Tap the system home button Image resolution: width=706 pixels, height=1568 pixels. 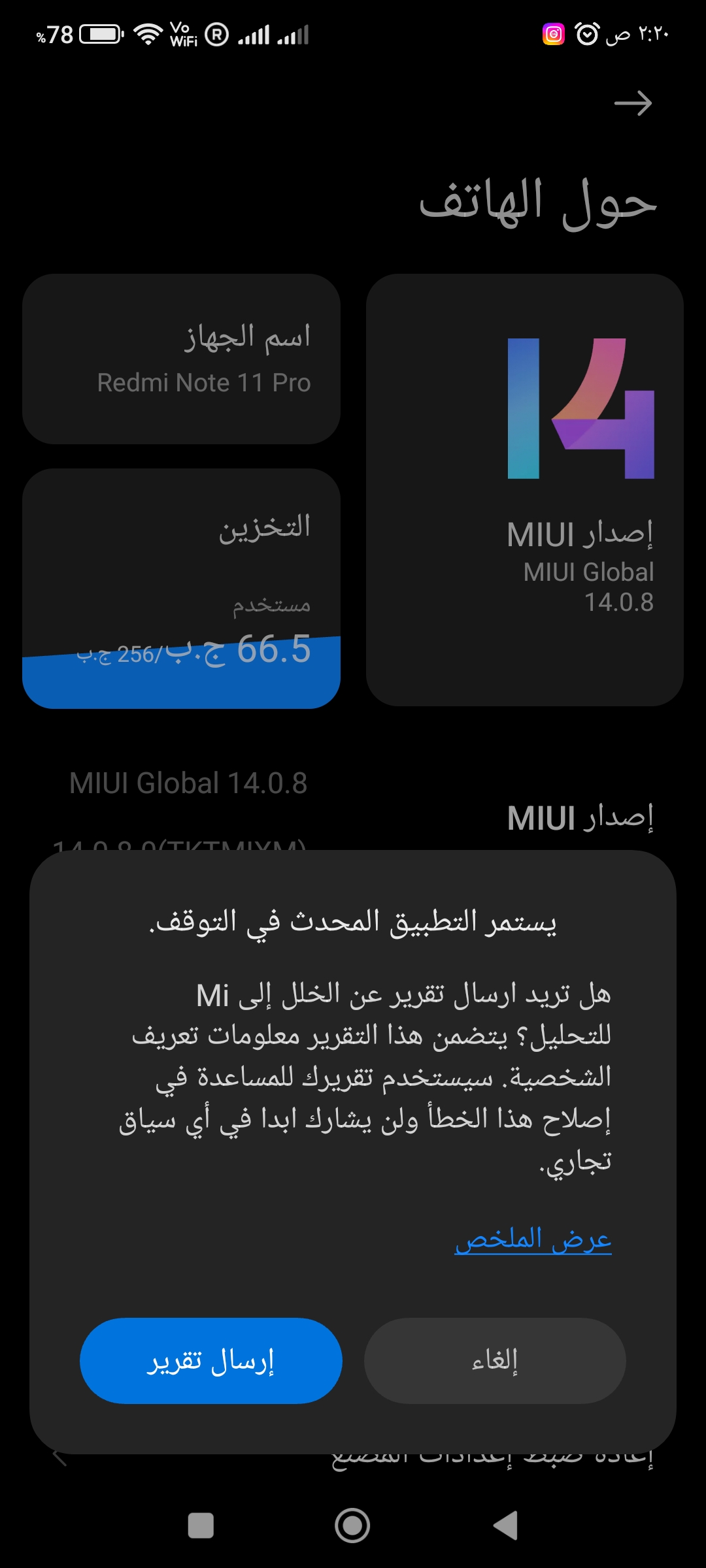[x=352, y=1526]
